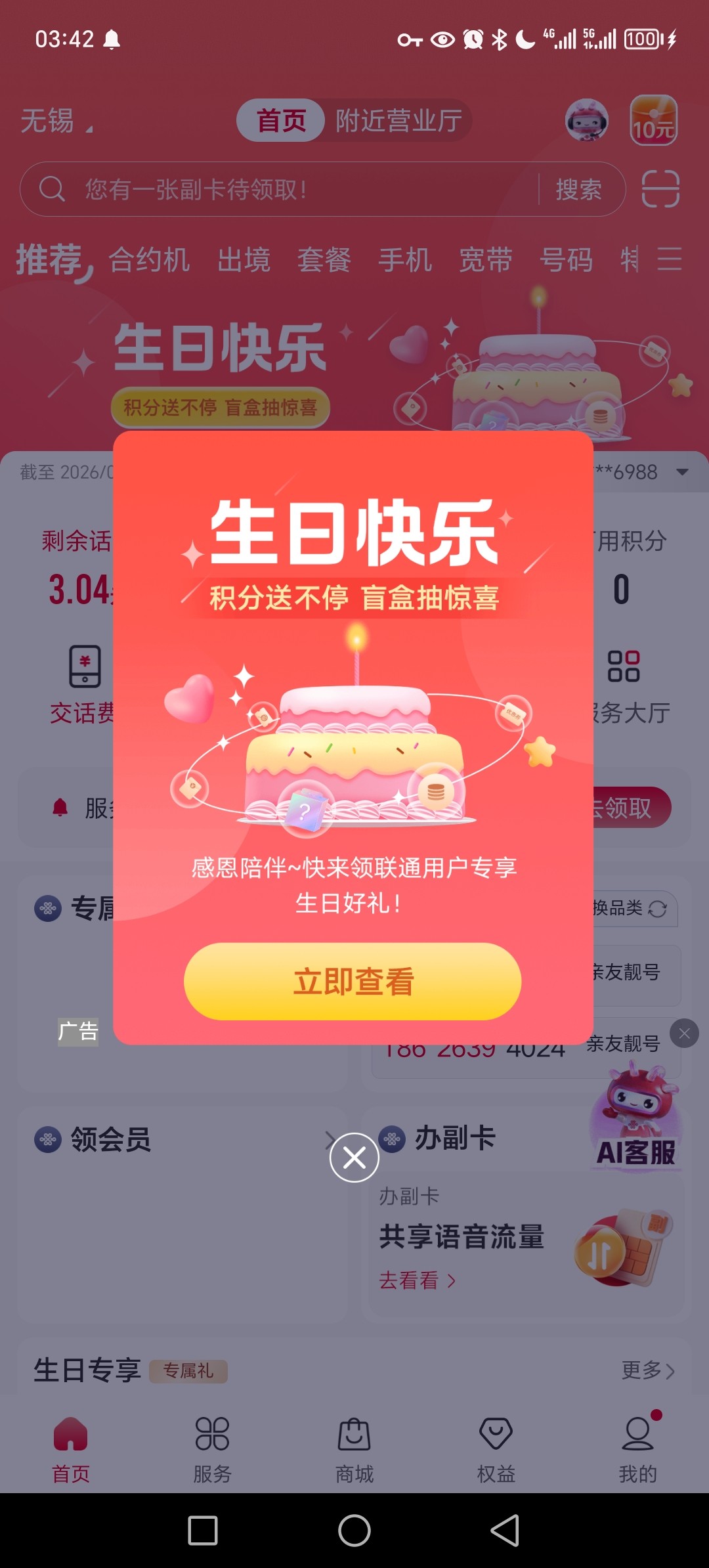Go back with the system back button
Viewport: 709px width, 1568px height.
[505, 1531]
